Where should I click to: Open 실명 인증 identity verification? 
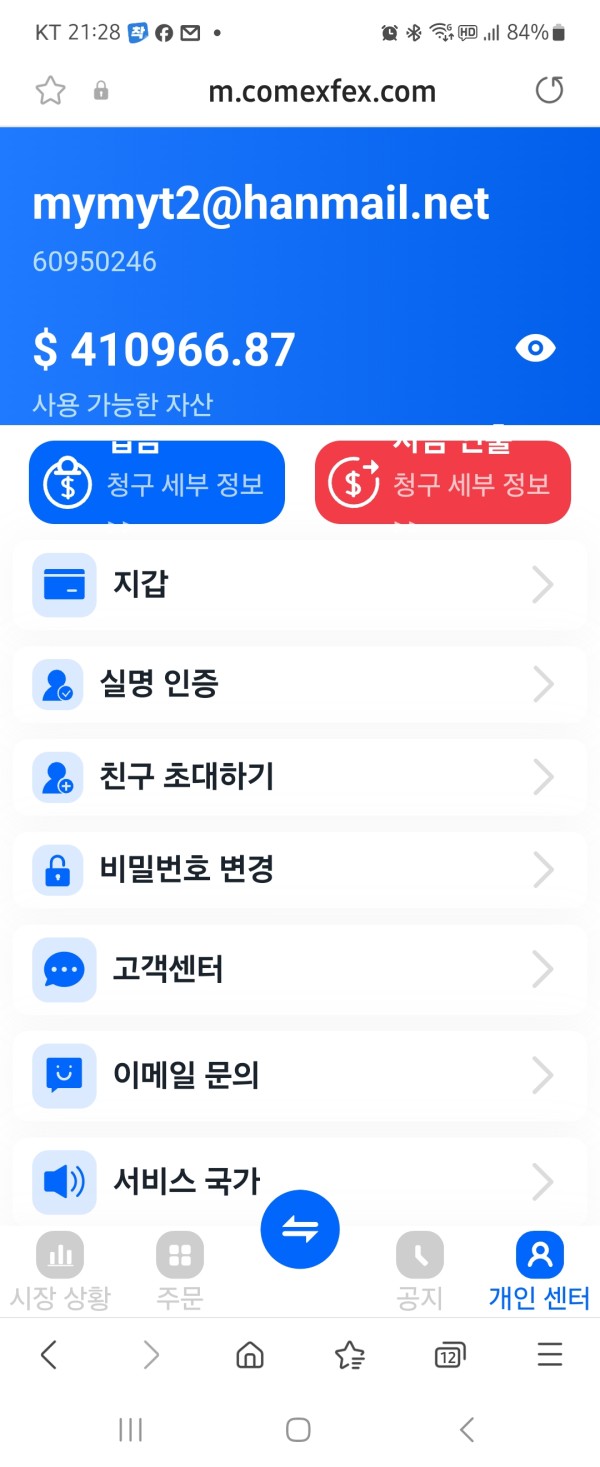click(300, 684)
